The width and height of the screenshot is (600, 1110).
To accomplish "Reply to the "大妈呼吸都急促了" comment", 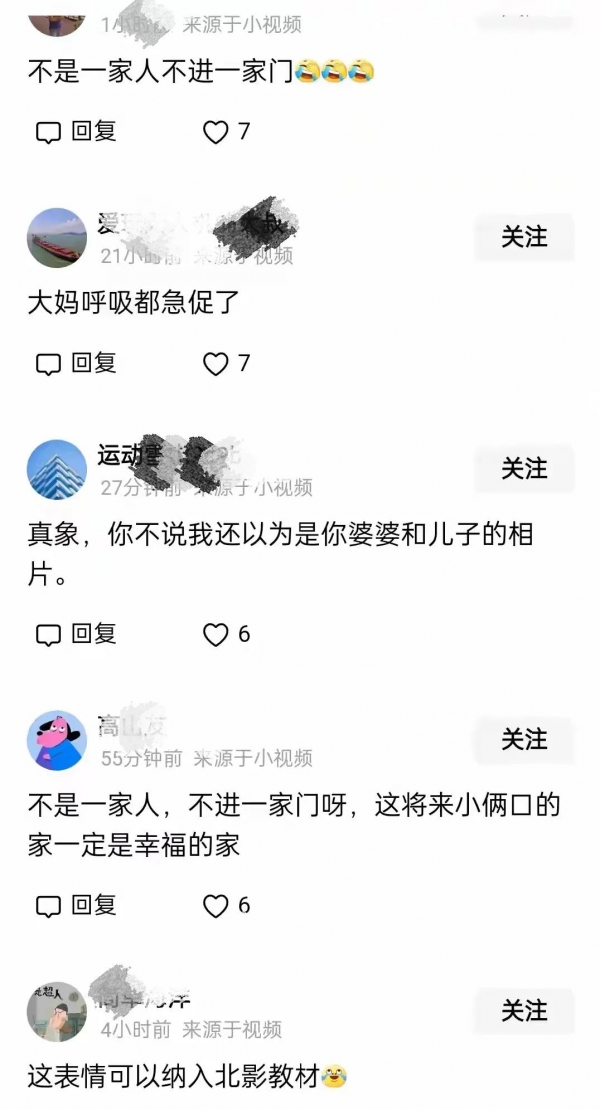I will coord(76,364).
